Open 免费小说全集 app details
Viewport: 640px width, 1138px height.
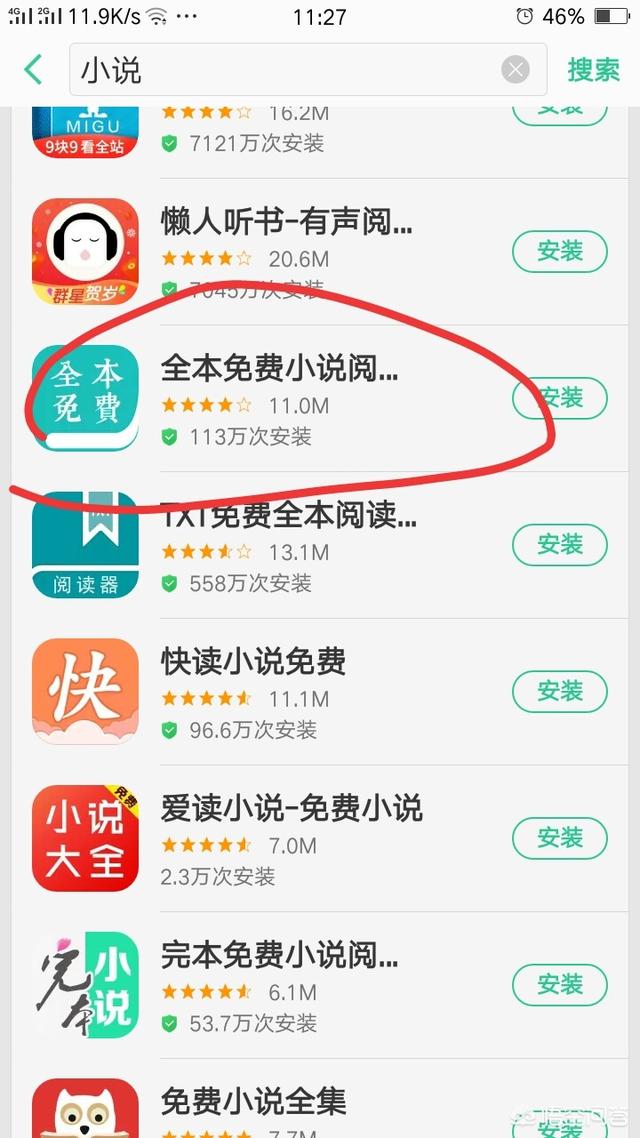(x=253, y=1101)
